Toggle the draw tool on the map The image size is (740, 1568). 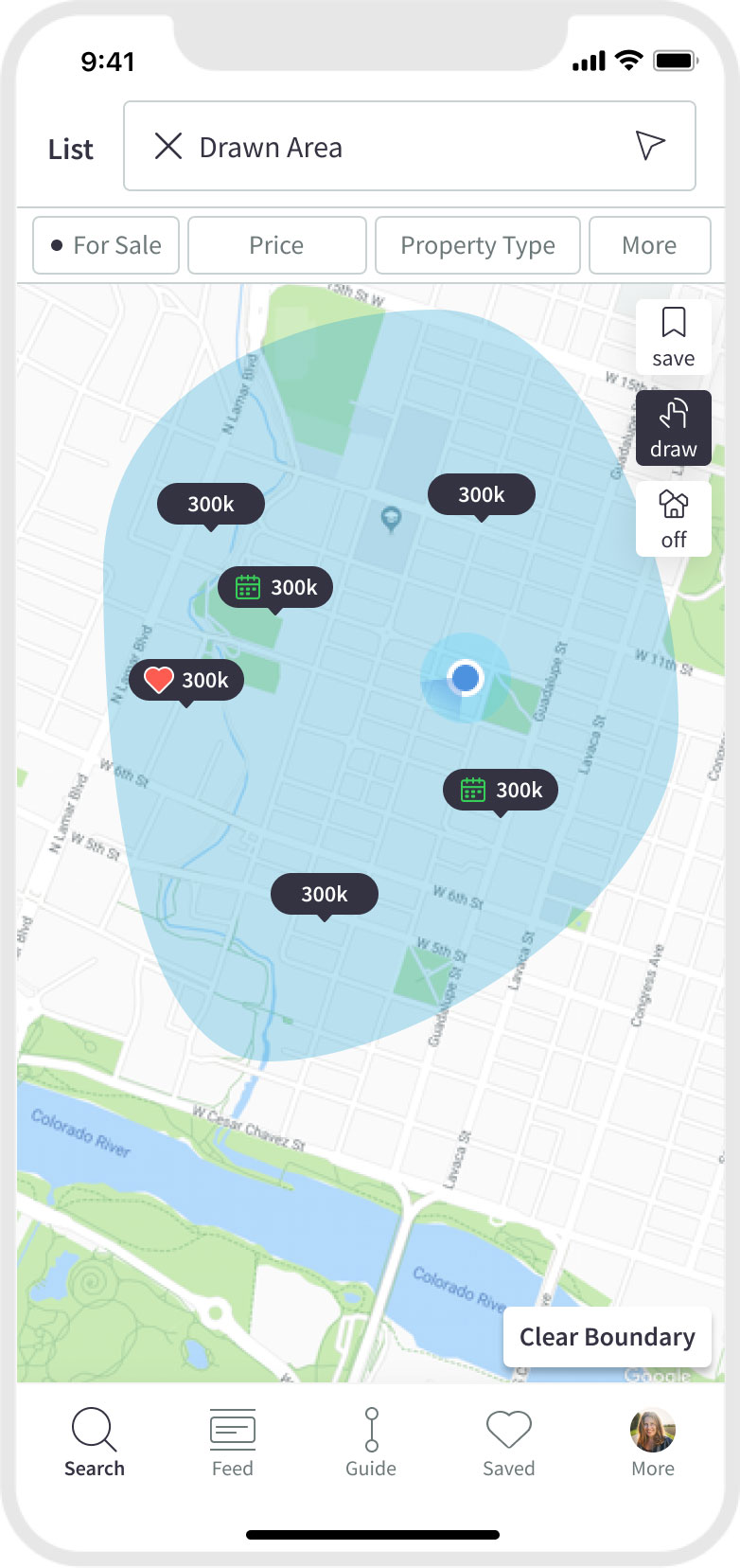(673, 428)
